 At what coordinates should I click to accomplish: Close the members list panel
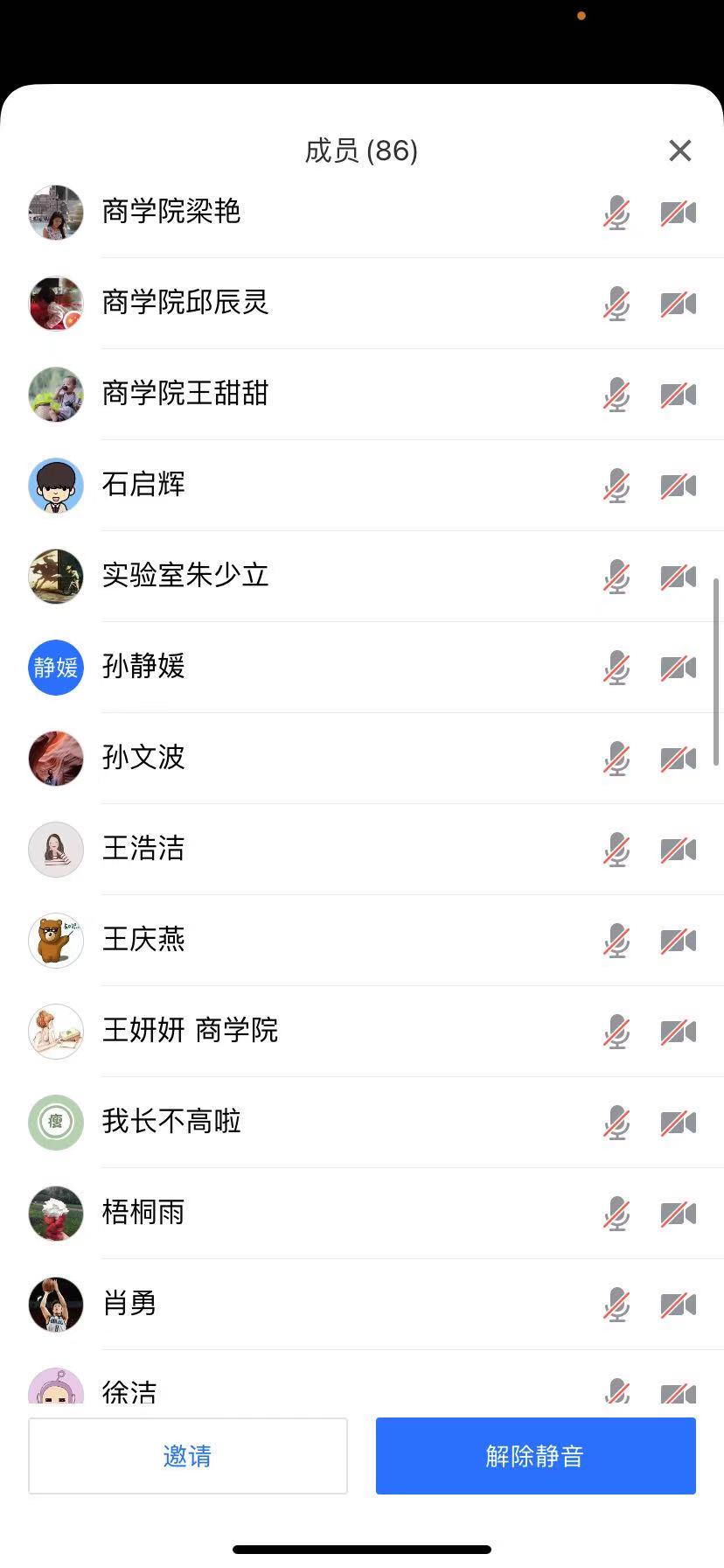pos(679,150)
